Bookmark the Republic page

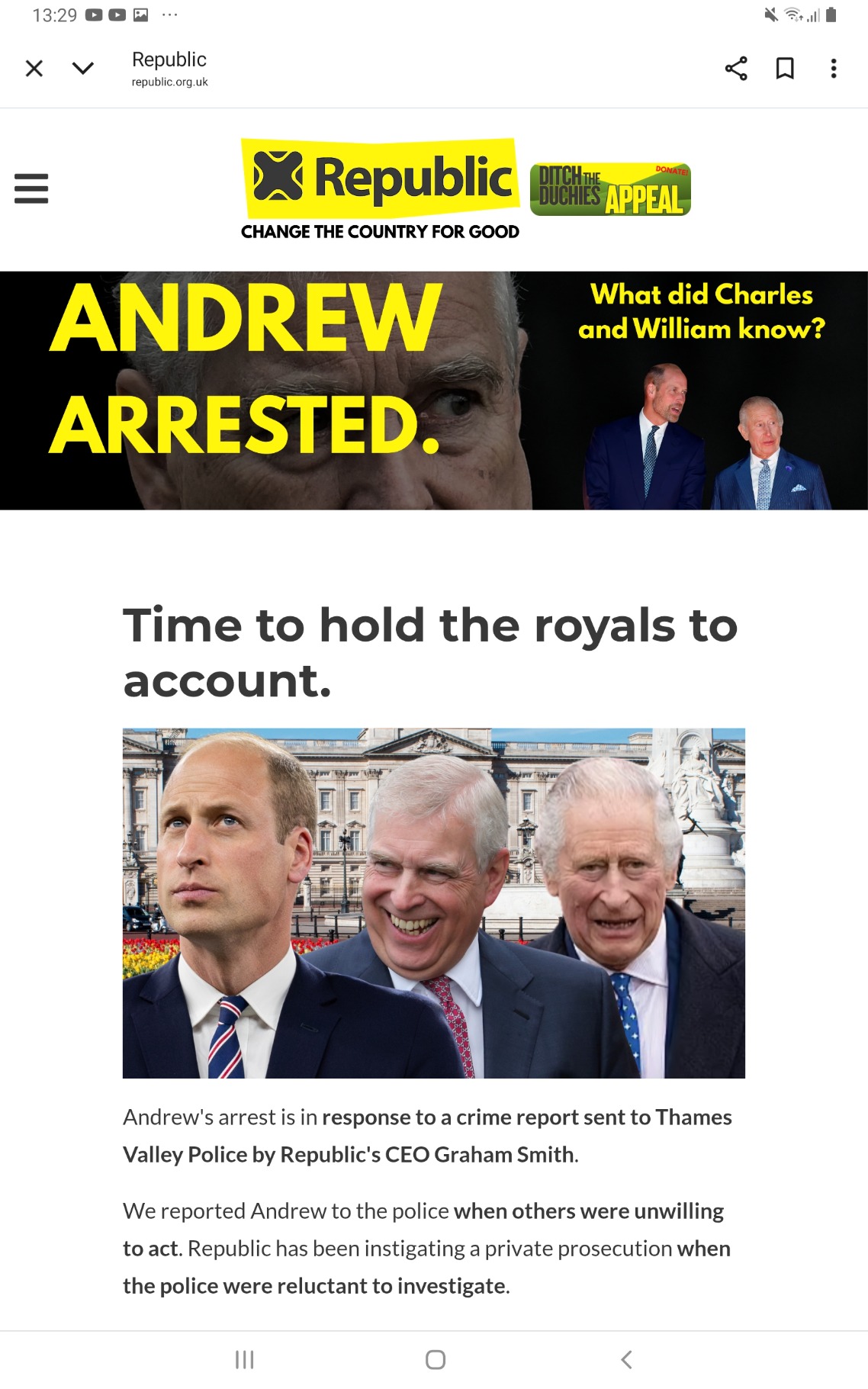click(785, 69)
